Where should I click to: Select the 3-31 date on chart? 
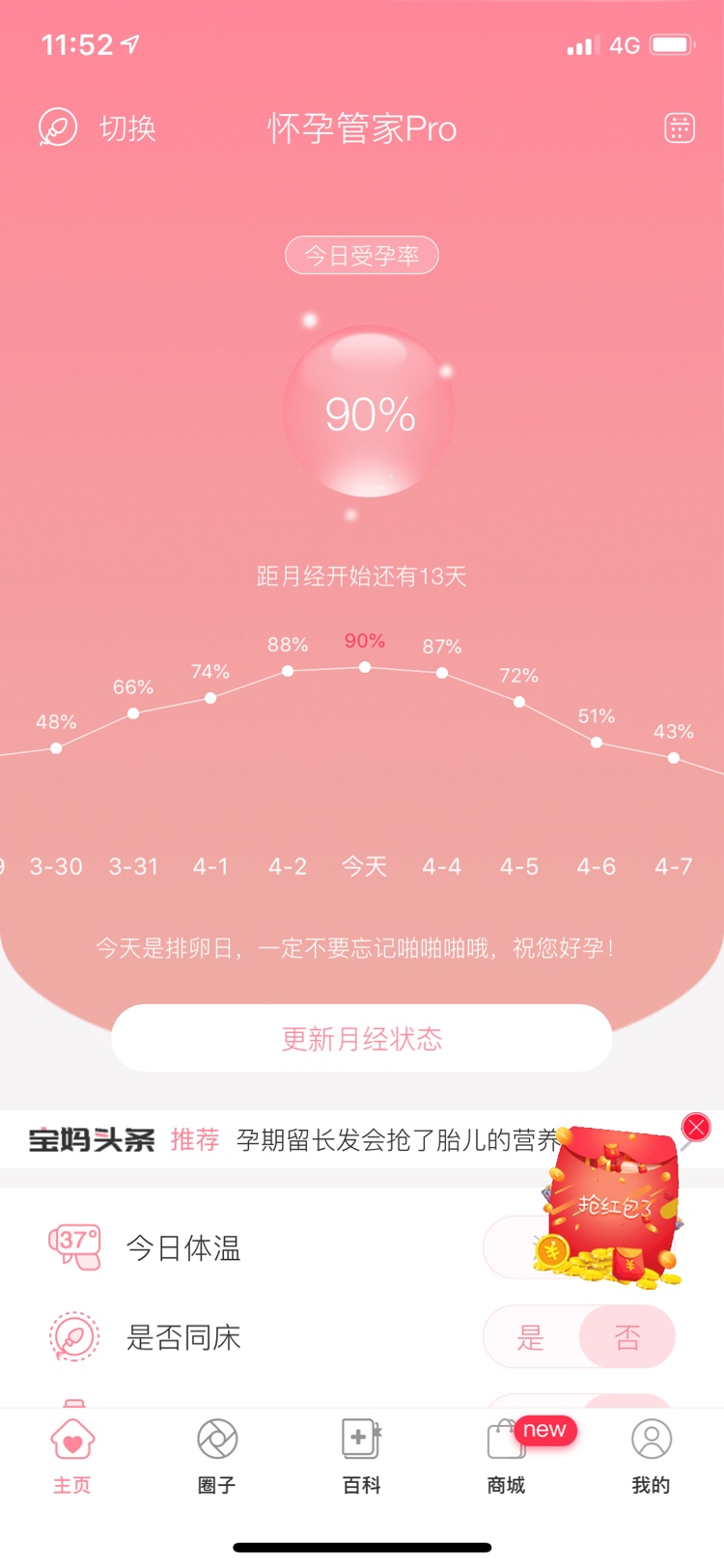pyautogui.click(x=133, y=866)
